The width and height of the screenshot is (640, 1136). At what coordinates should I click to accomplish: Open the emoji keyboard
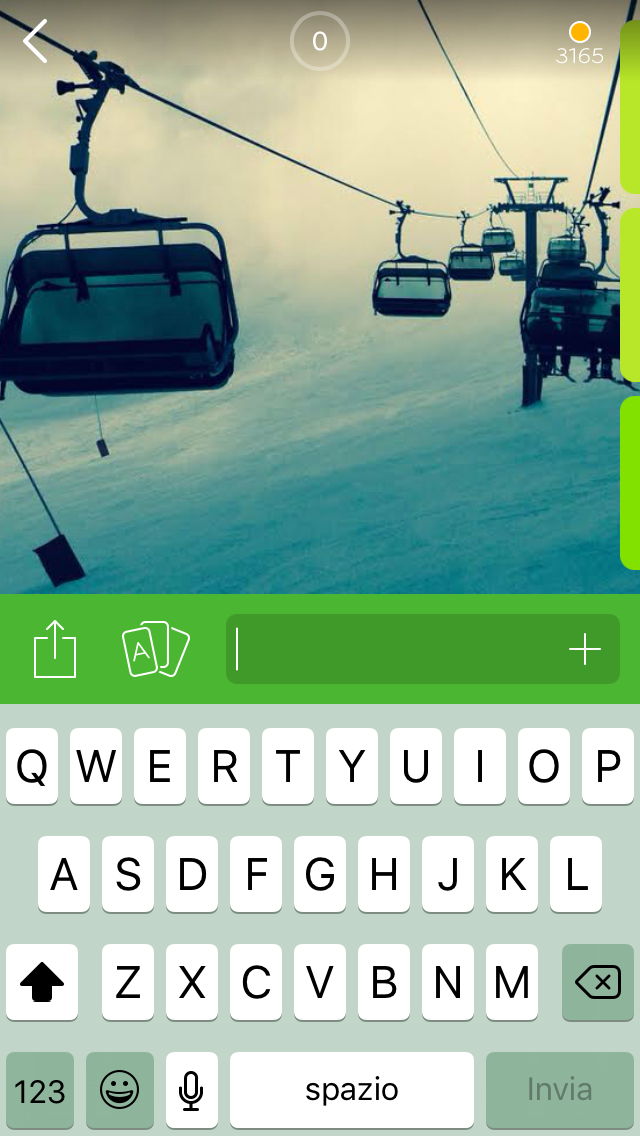point(120,1089)
